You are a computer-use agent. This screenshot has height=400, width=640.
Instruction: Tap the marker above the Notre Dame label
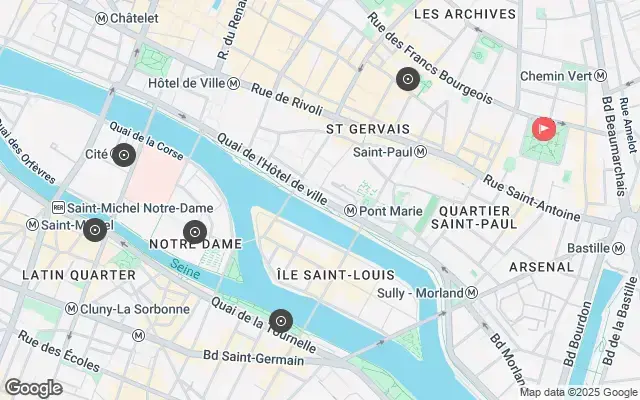coord(192,232)
